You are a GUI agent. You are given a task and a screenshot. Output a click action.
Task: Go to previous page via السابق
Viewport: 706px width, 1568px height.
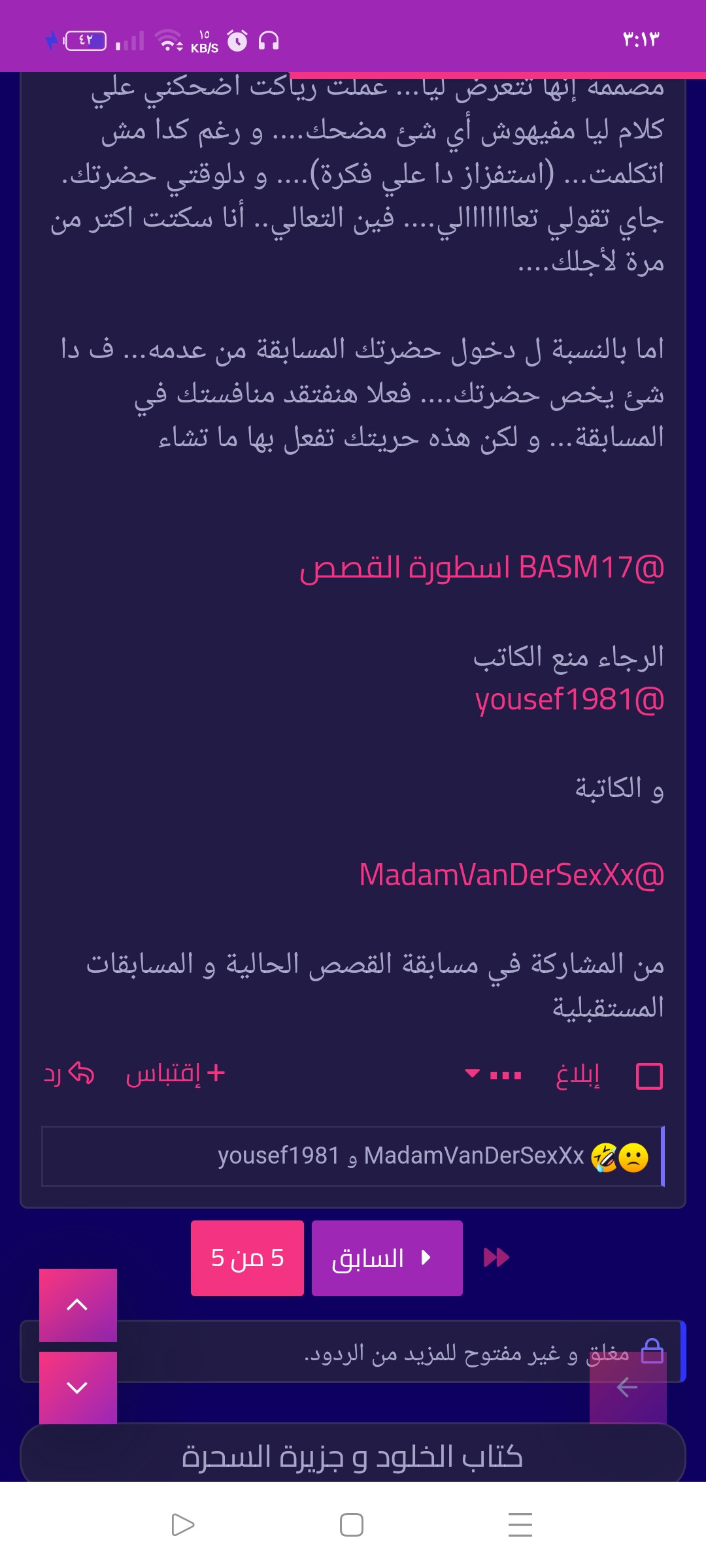pyautogui.click(x=387, y=1258)
